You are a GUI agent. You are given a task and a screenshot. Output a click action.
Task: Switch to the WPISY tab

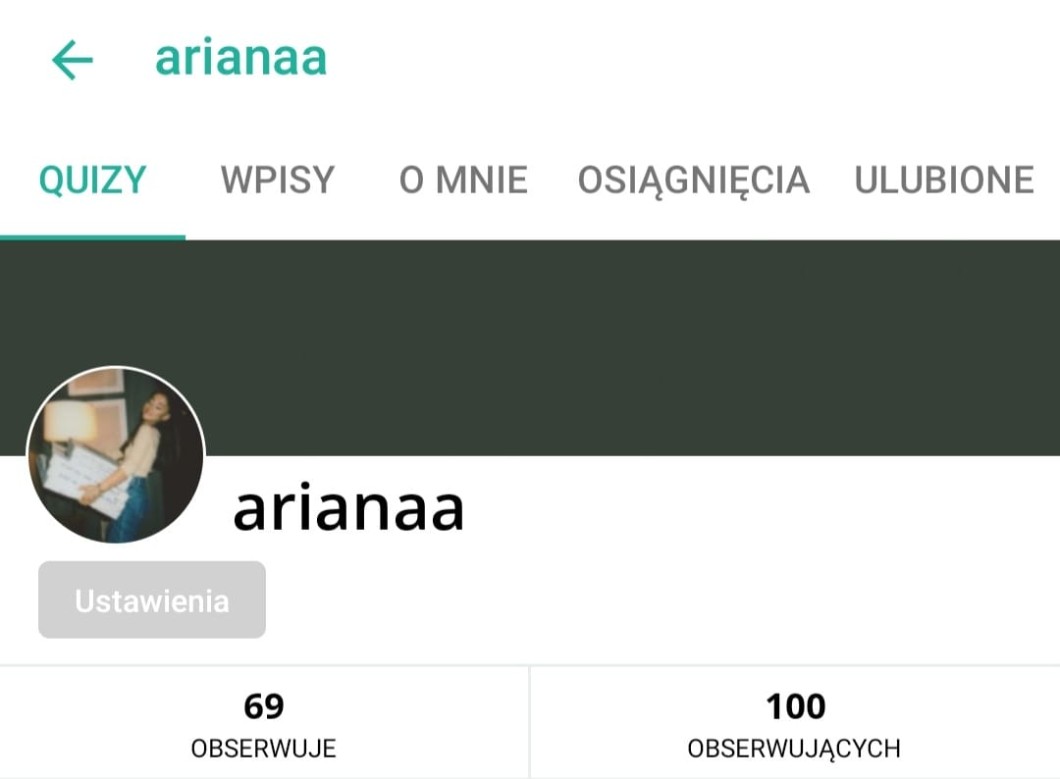[277, 180]
